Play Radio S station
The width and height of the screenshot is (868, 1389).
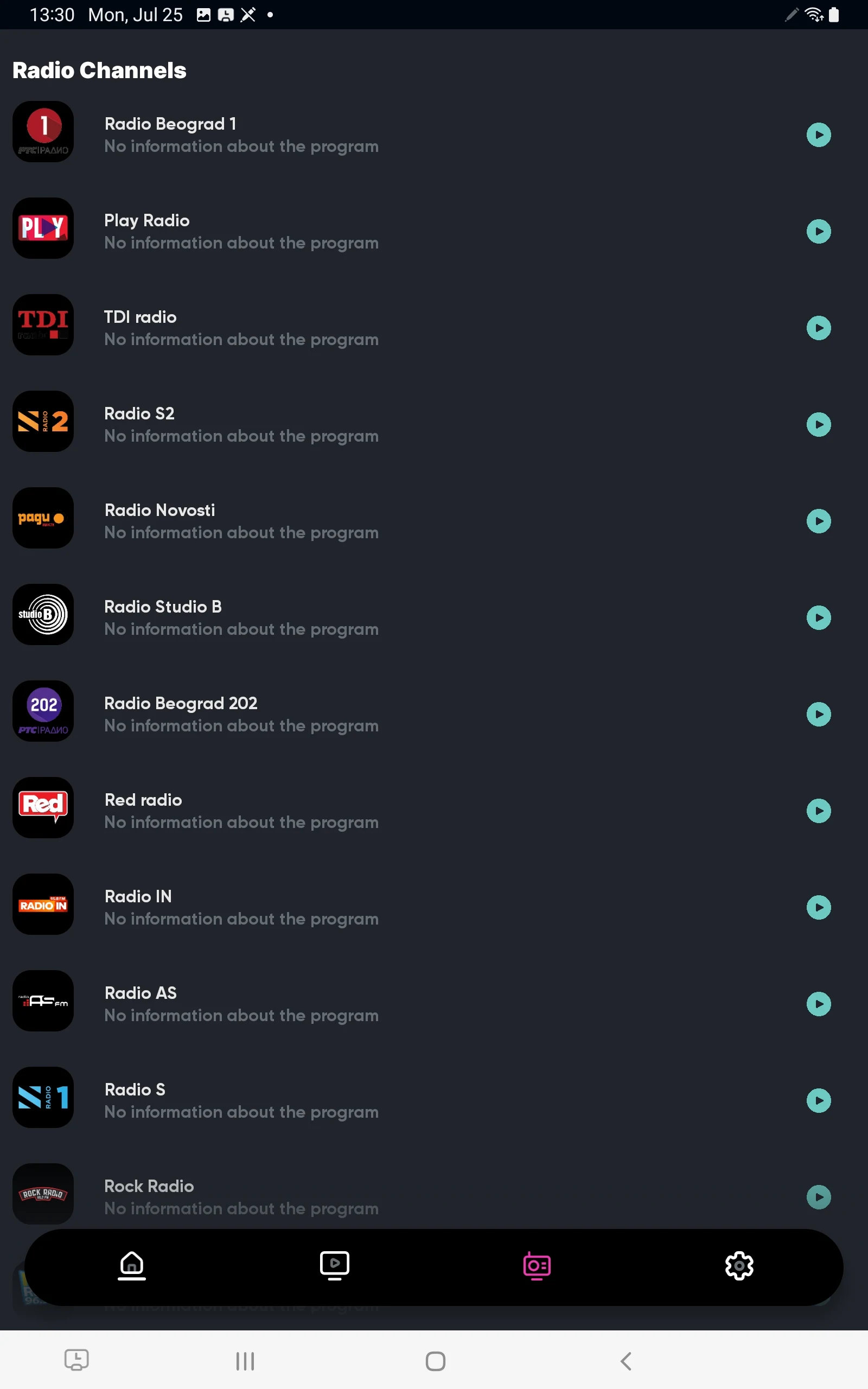click(x=818, y=1100)
